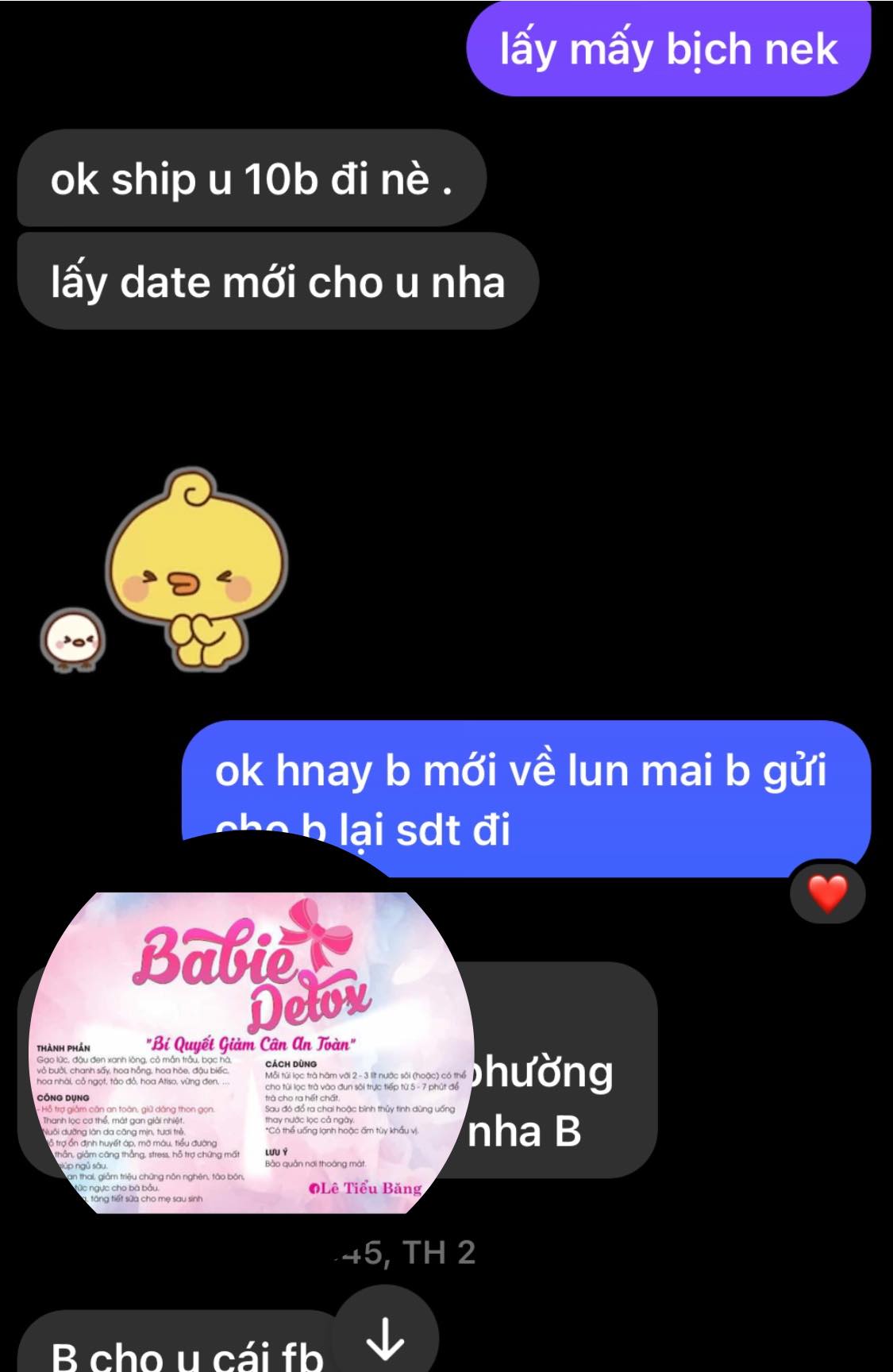Open the yellow duck sticker
This screenshot has width=893, height=1372.
click(196, 568)
